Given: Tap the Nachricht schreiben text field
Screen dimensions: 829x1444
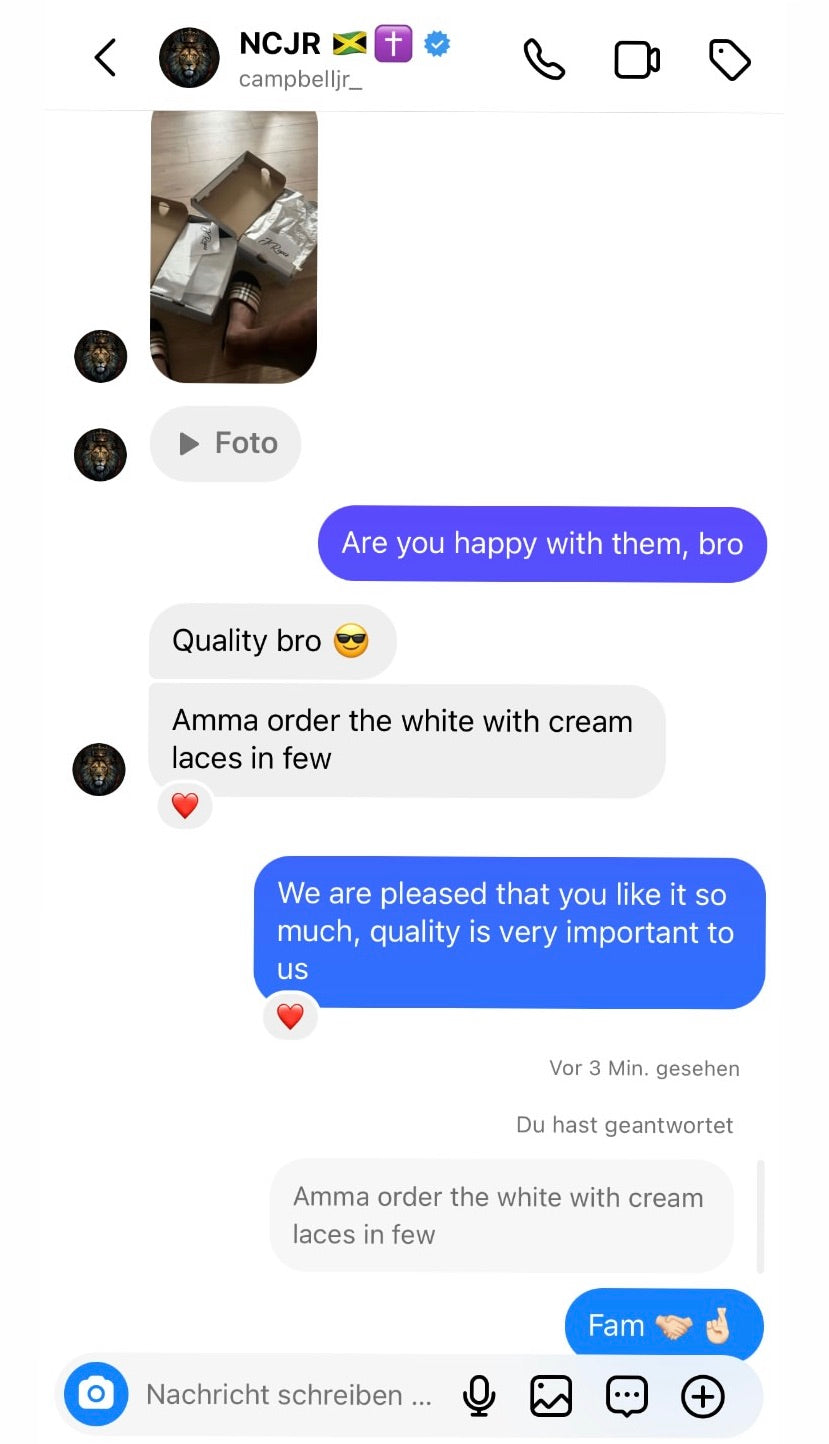Looking at the screenshot, I should [x=288, y=1395].
